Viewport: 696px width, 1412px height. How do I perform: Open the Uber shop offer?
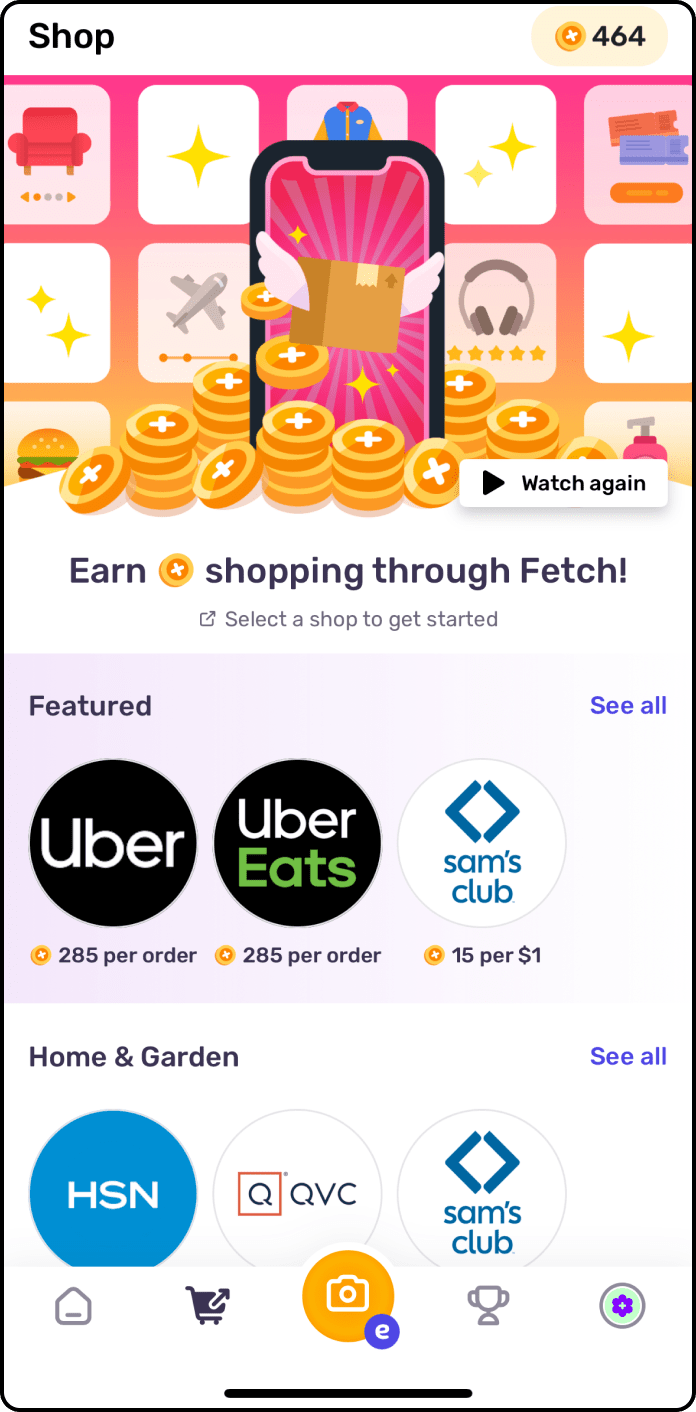[113, 843]
